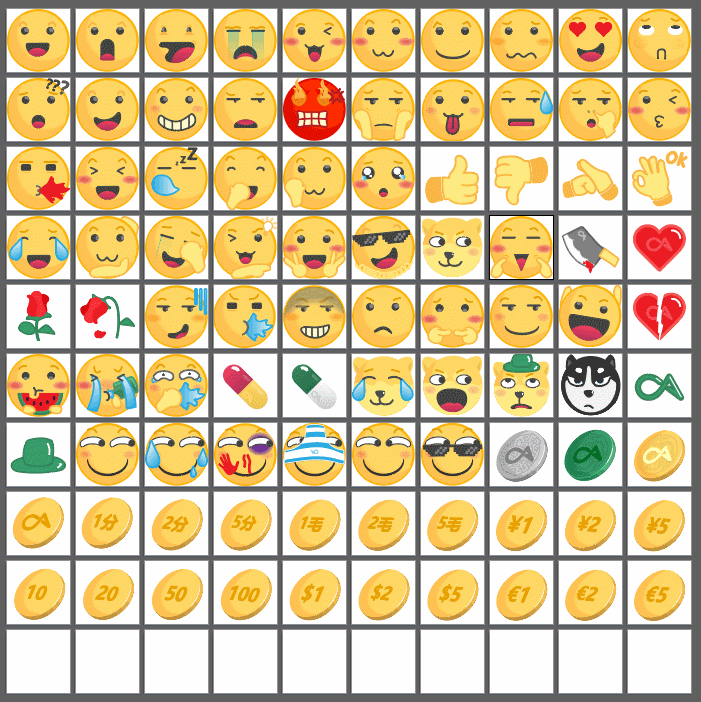Select the face eating watermelon emoji
701x702 pixels.
click(x=38, y=385)
